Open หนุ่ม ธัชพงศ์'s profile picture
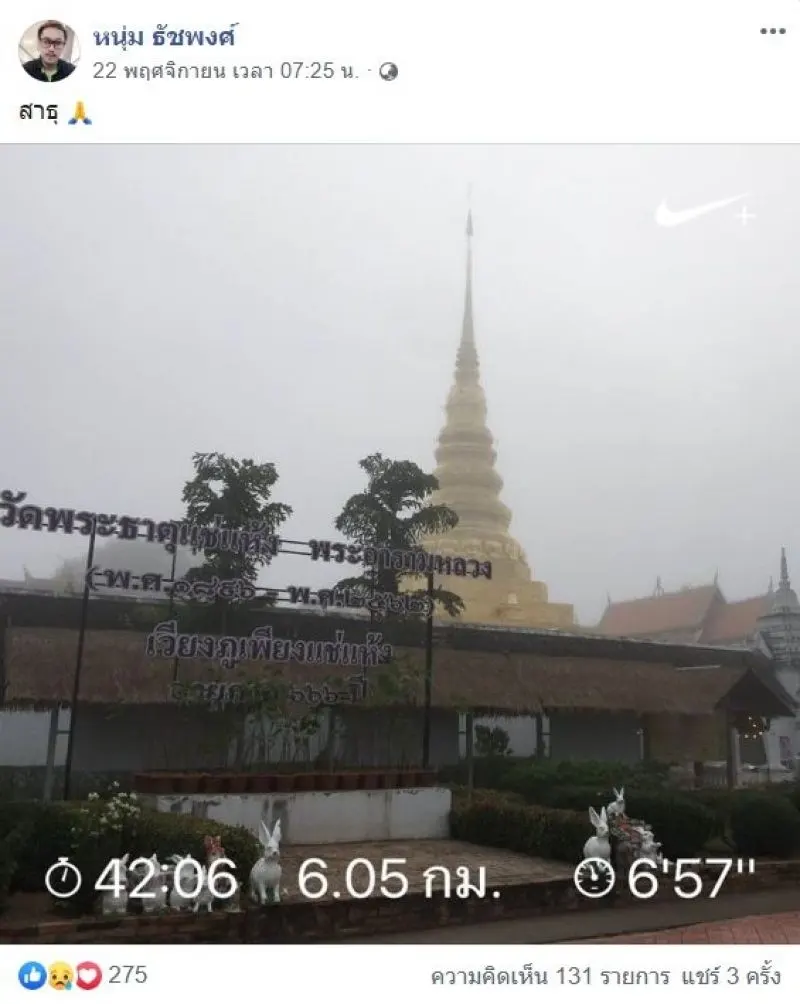Viewport: 800px width, 1004px height. (x=49, y=51)
